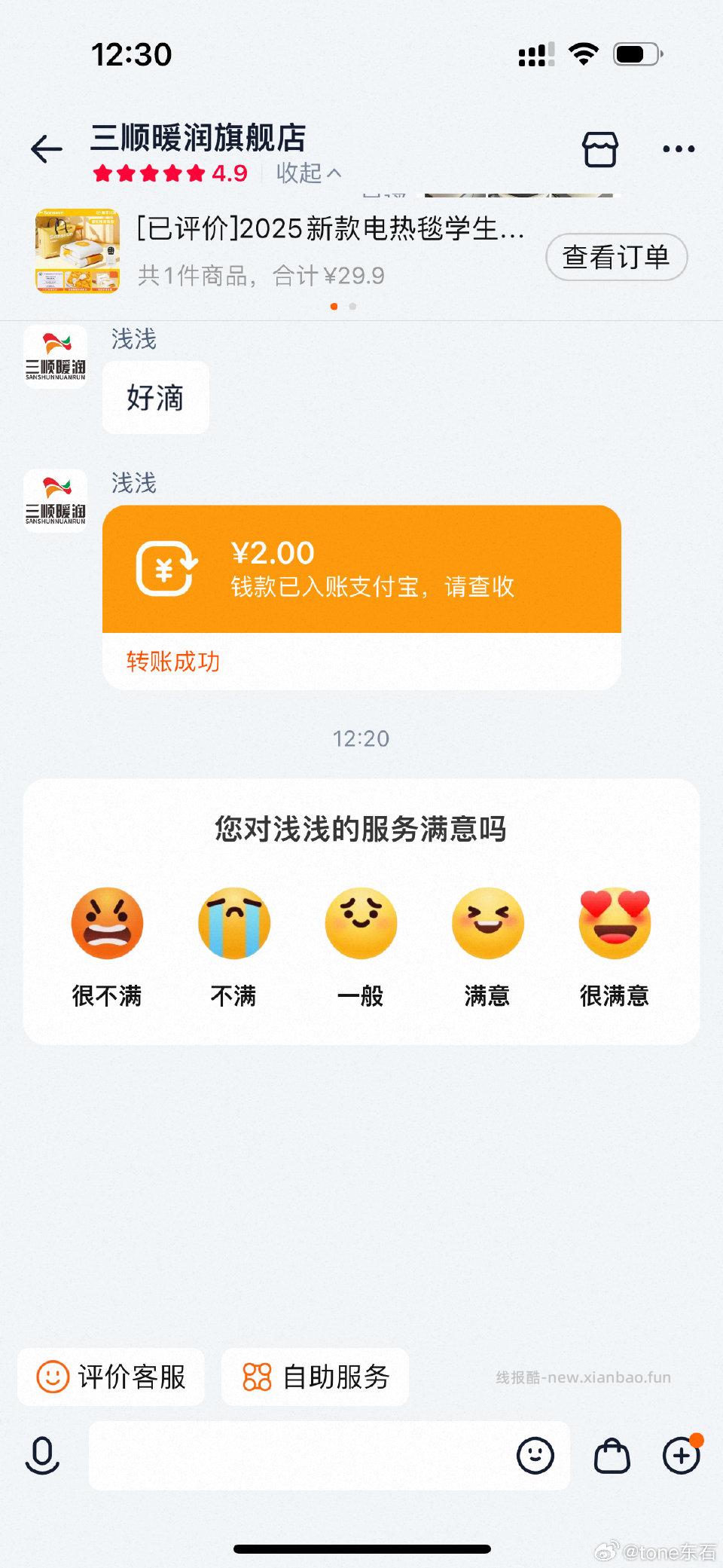Screen dimensions: 723x1568
Task: Open the store icon beside the more menu
Action: coord(600,148)
